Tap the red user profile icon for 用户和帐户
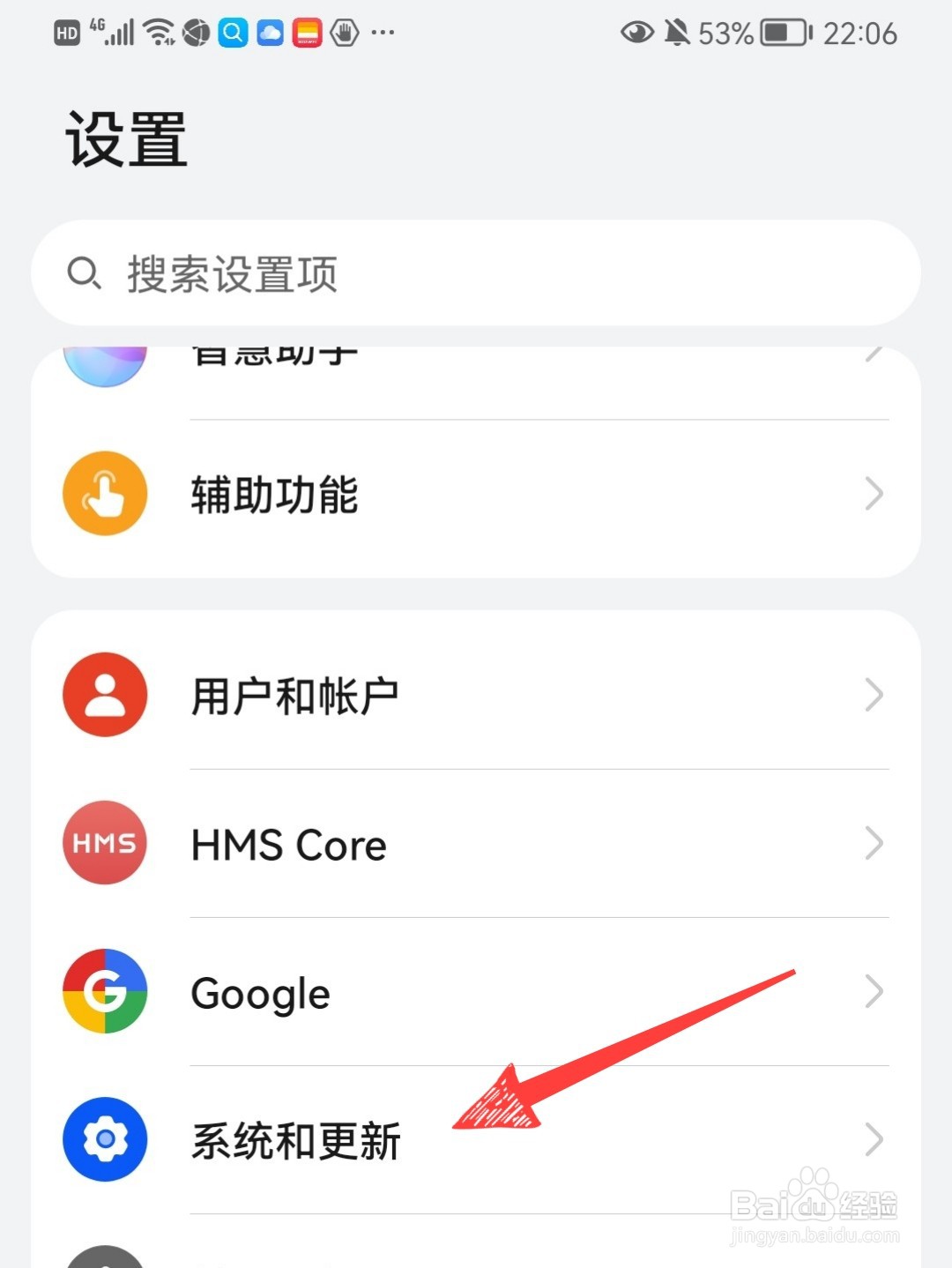 pos(104,695)
